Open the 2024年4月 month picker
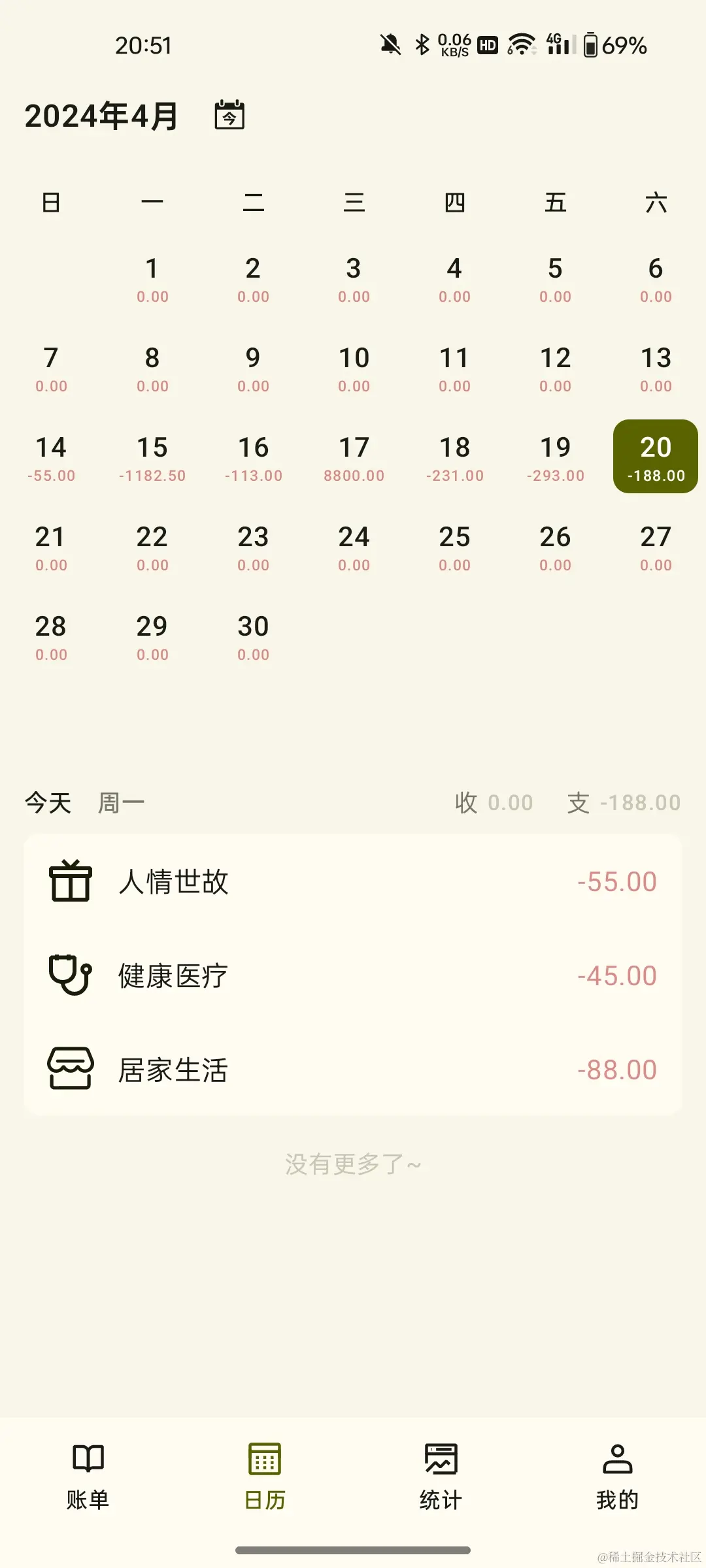 coord(101,116)
